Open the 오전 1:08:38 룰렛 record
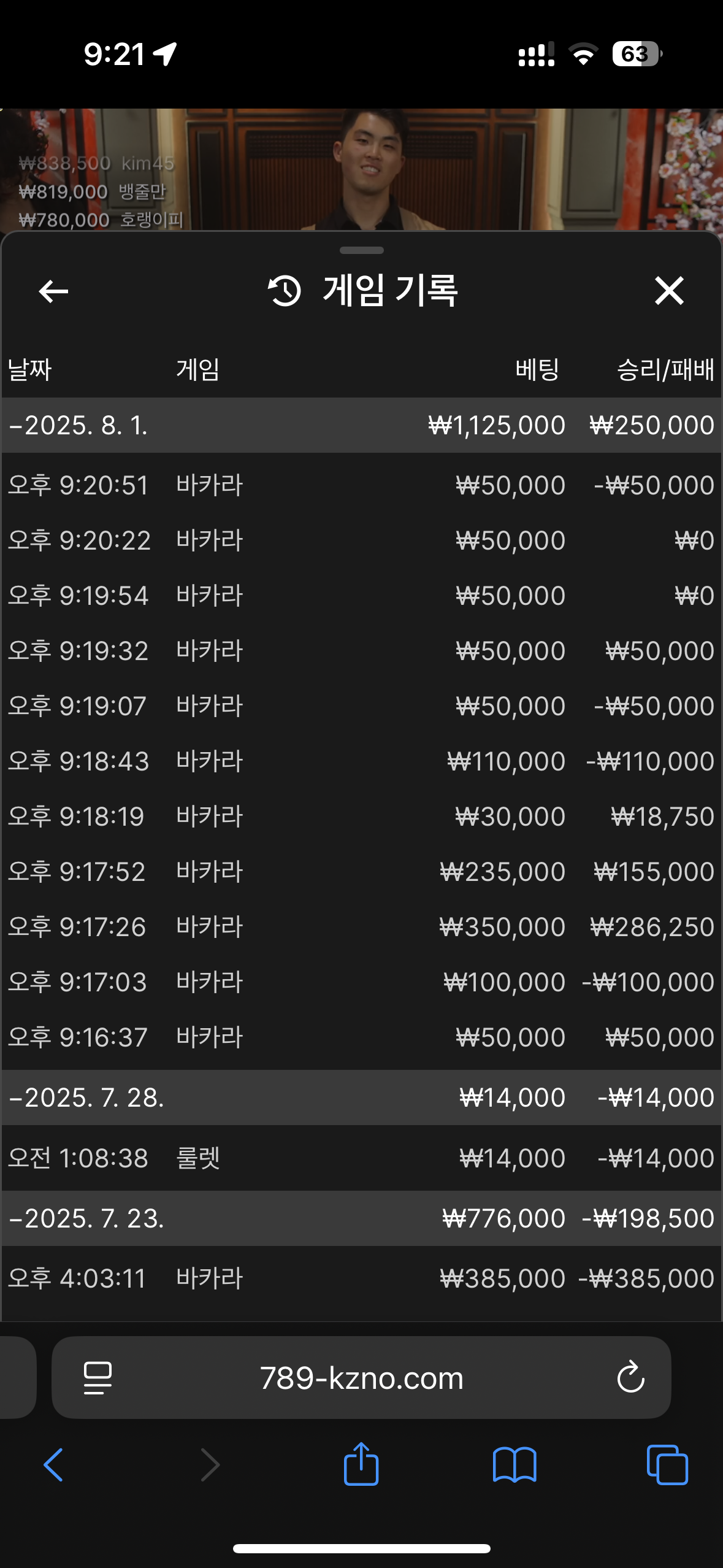The image size is (723, 1568). pyautogui.click(x=361, y=1158)
